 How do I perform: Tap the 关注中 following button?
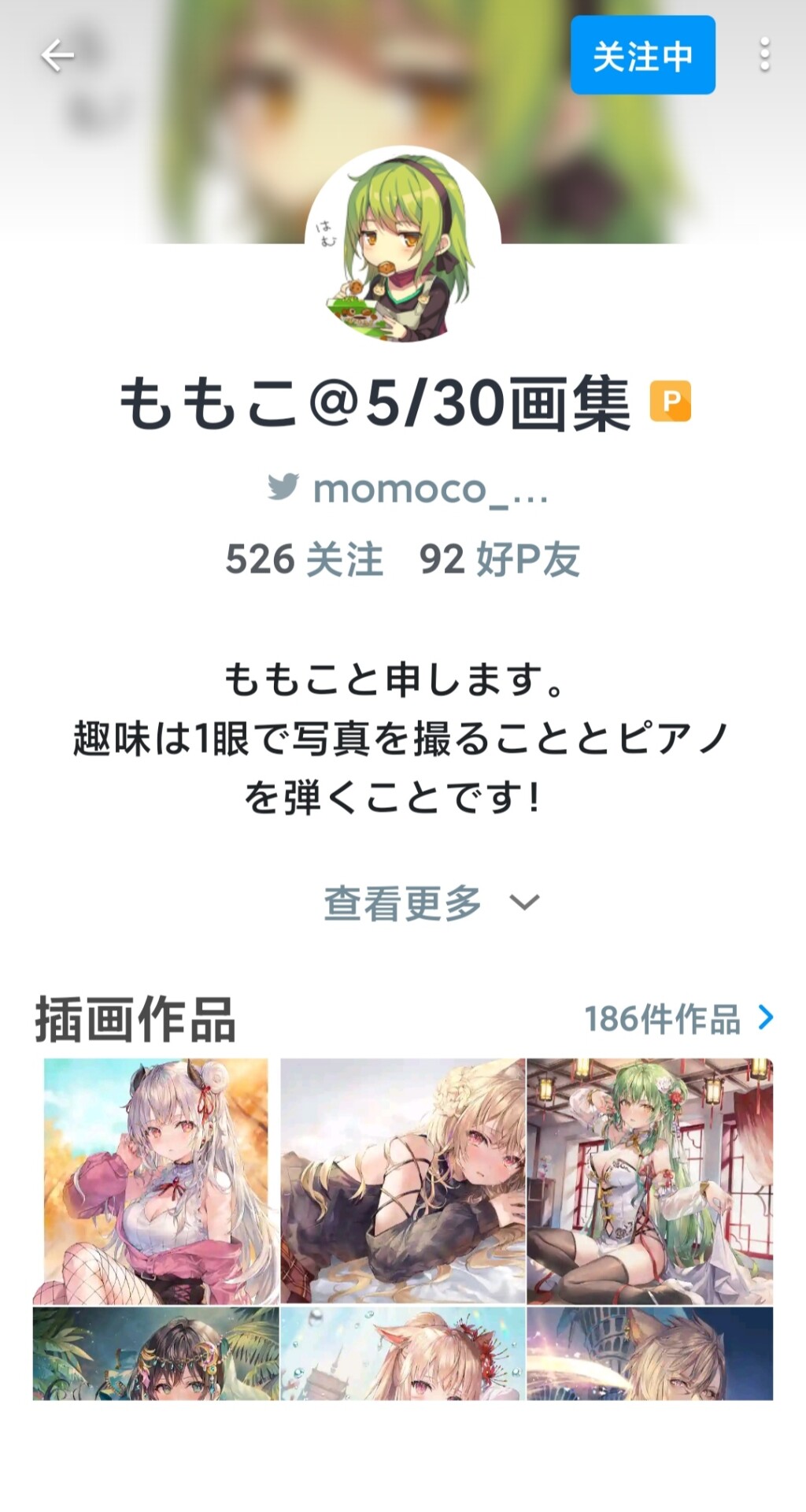[x=642, y=56]
